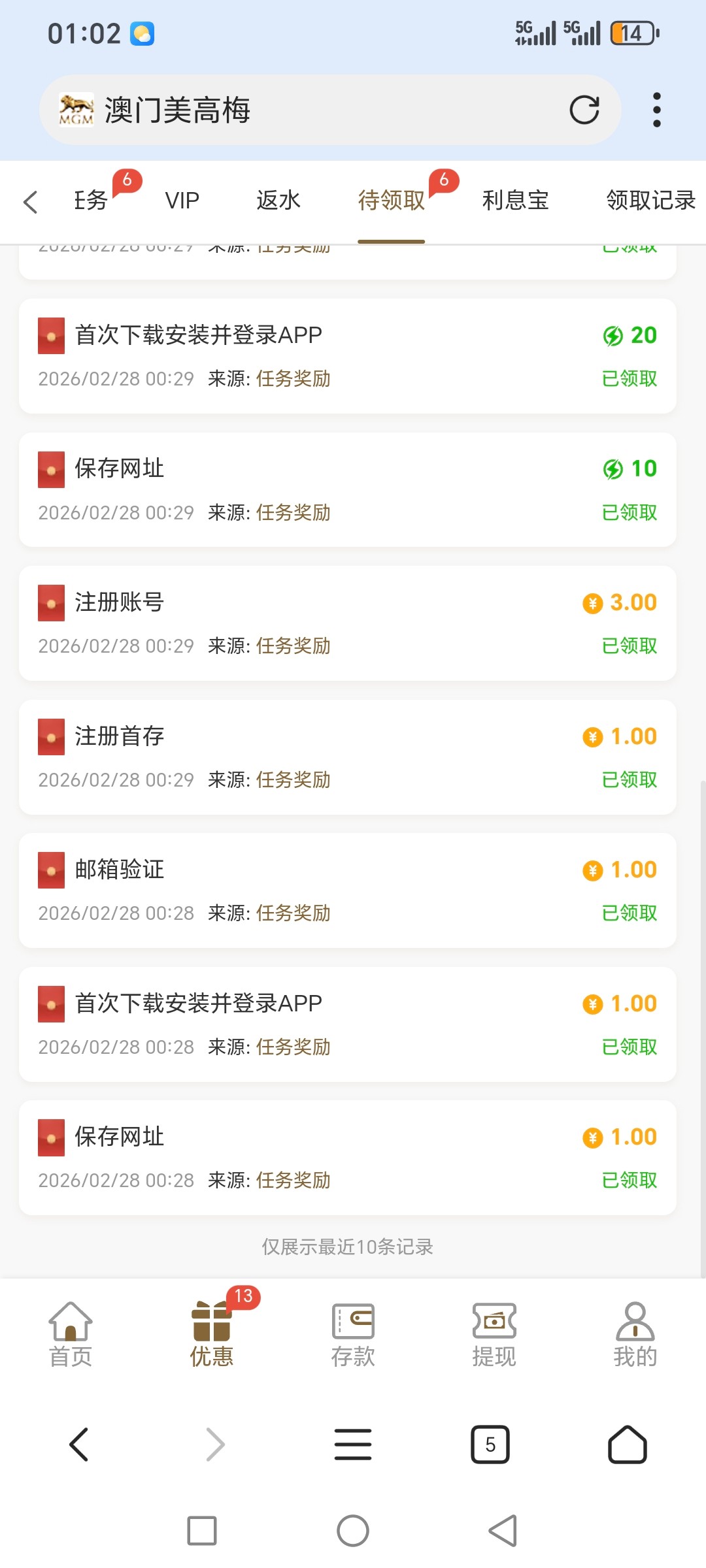Go to the 提现 page
The image size is (706, 1568).
pos(494,1334)
